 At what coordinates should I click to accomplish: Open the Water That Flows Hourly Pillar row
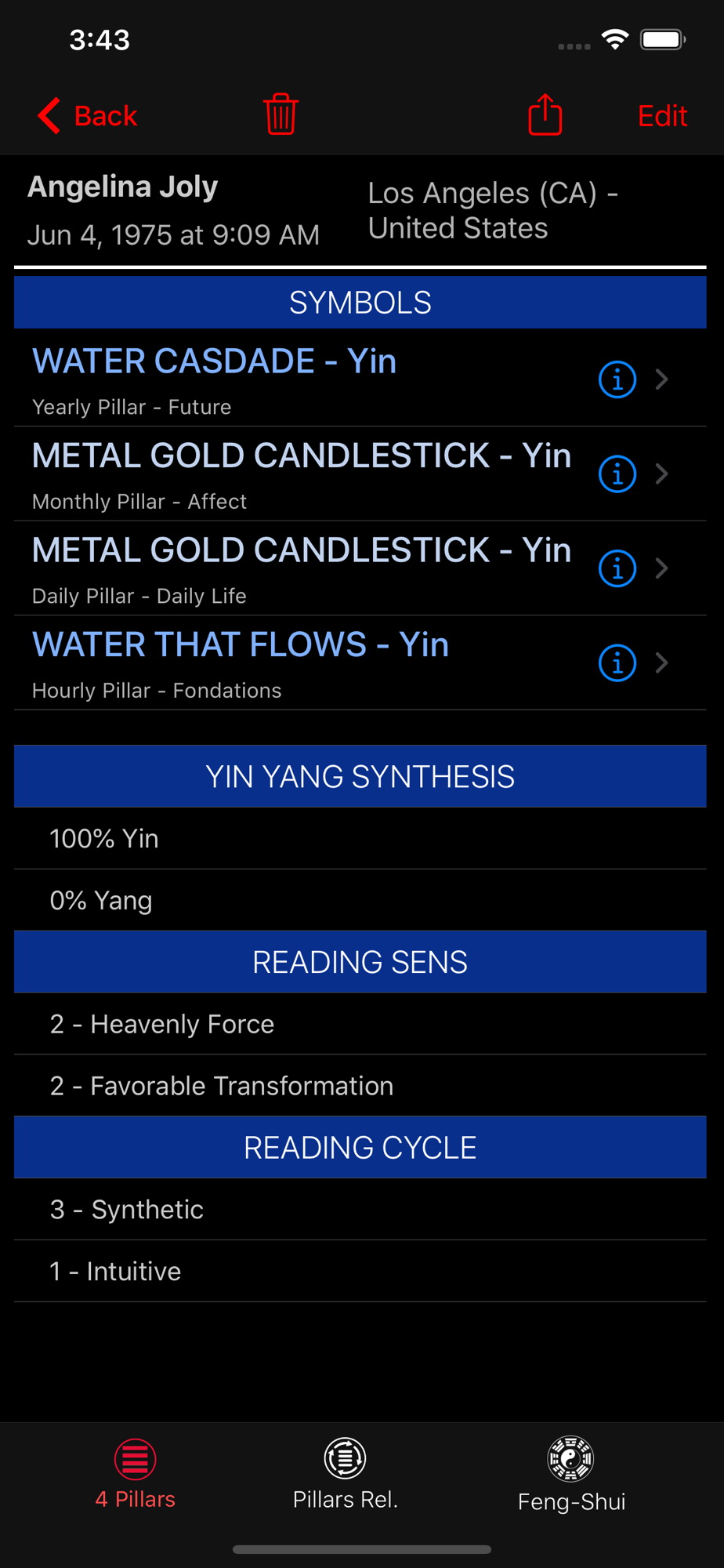[360, 662]
